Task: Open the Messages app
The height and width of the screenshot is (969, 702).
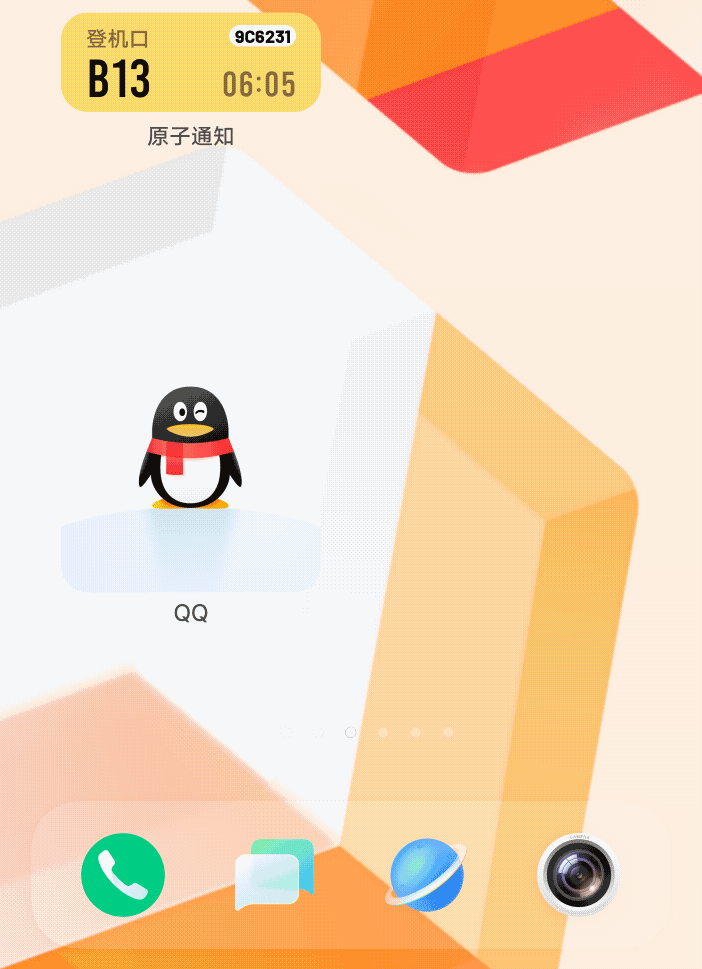Action: coord(274,874)
